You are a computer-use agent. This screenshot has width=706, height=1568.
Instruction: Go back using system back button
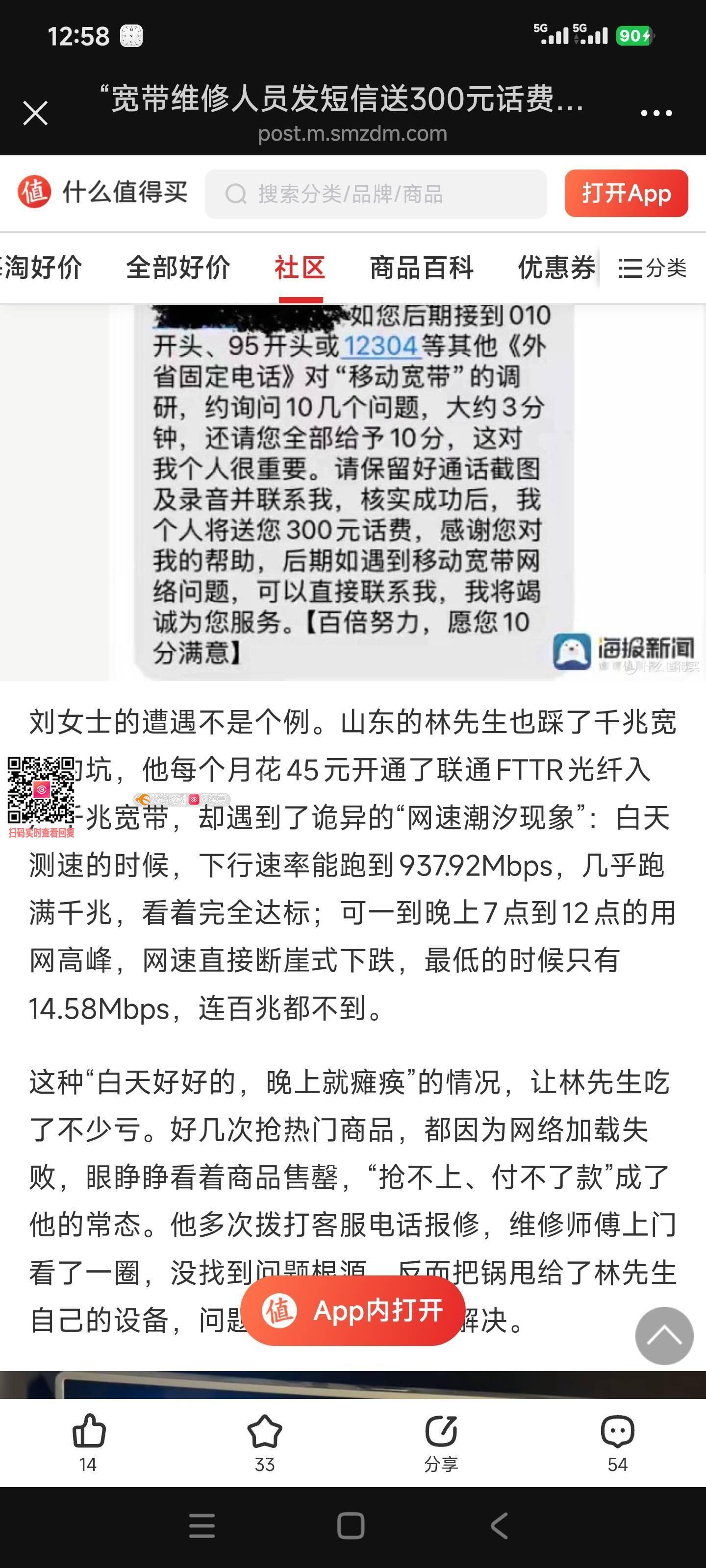pos(500,1526)
